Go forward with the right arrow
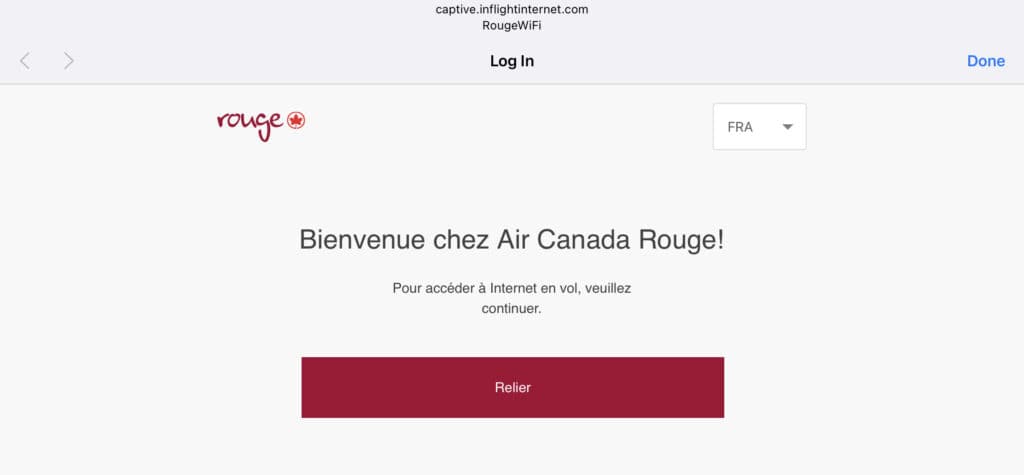This screenshot has height=475, width=1024. (x=68, y=61)
